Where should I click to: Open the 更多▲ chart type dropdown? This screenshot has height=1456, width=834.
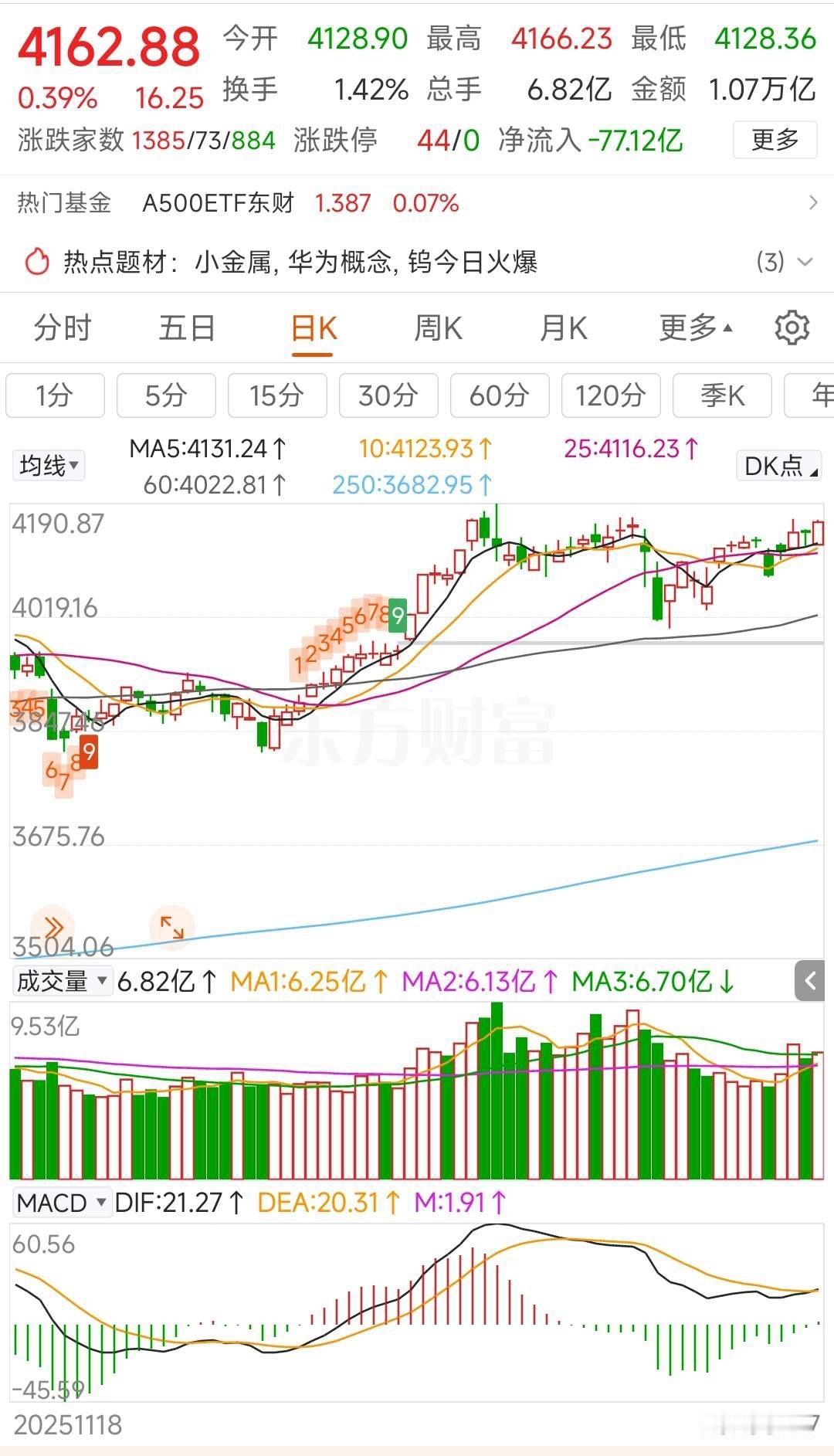[693, 328]
